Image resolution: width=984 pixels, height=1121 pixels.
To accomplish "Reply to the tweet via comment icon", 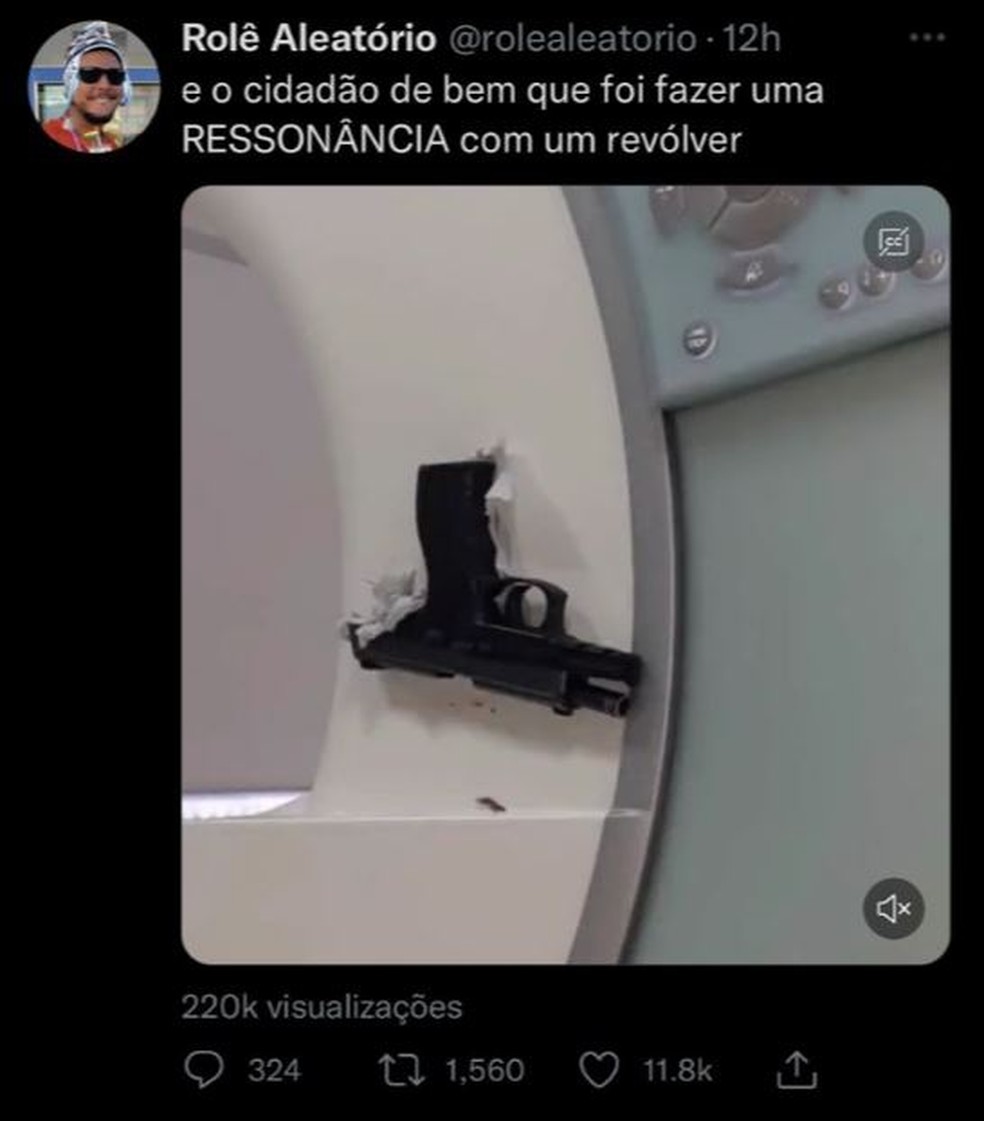I will (204, 1071).
